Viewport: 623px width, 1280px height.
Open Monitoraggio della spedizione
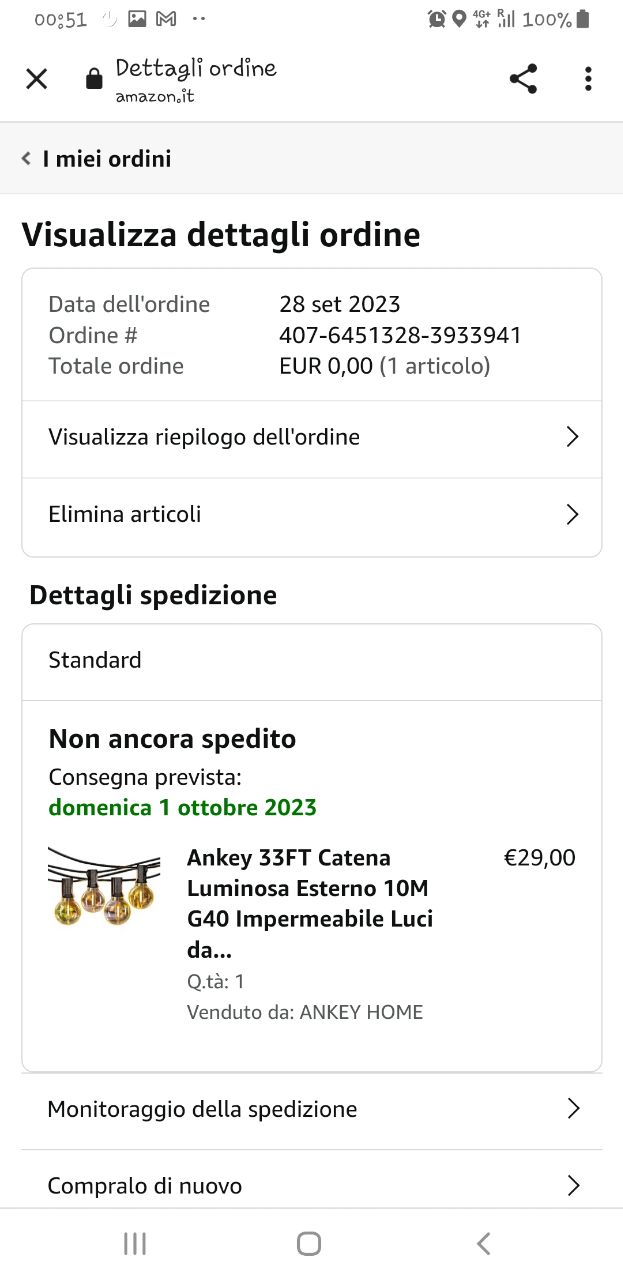click(x=312, y=1109)
